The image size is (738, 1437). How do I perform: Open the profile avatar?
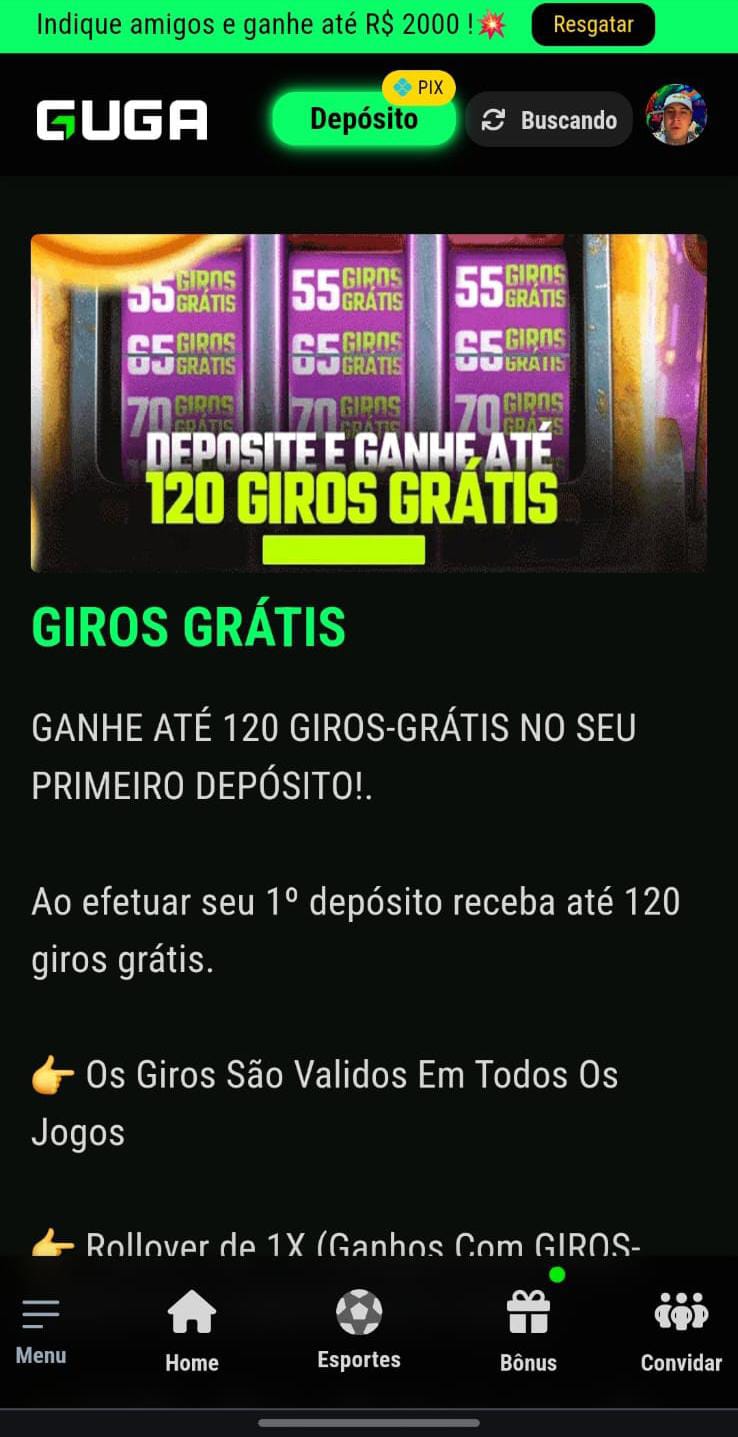pos(677,115)
